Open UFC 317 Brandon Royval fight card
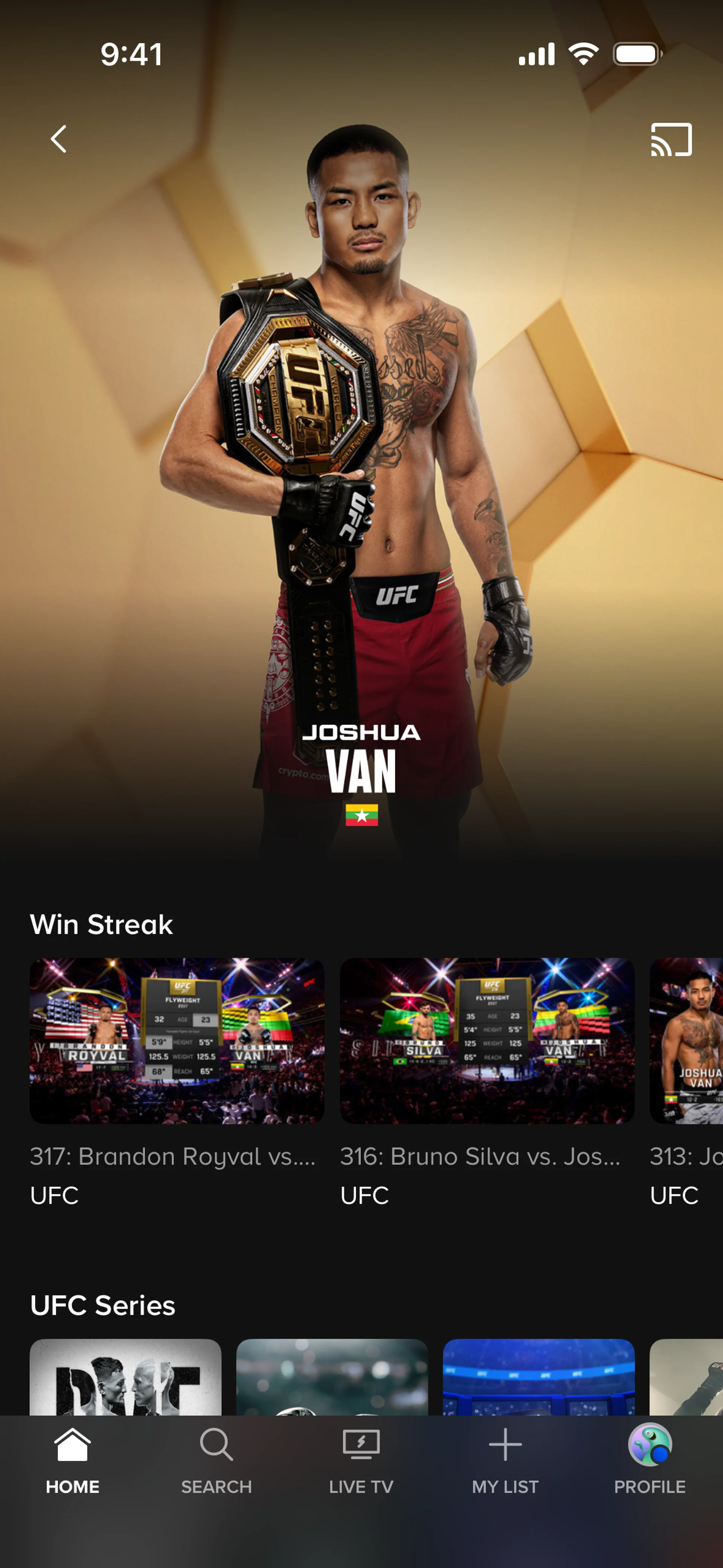The width and height of the screenshot is (723, 1568). click(x=177, y=1041)
